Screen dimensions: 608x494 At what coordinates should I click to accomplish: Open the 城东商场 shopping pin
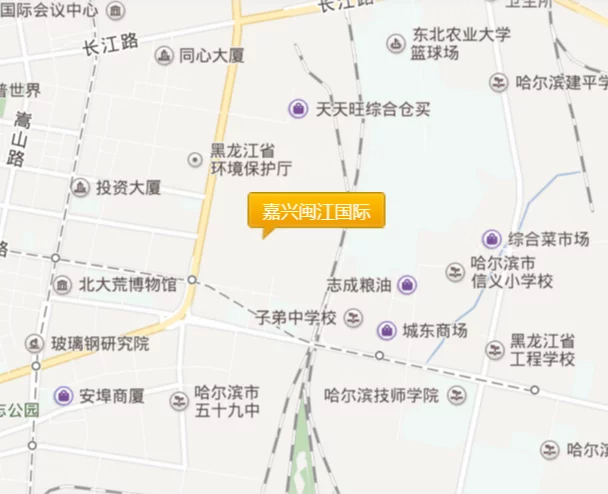(386, 330)
